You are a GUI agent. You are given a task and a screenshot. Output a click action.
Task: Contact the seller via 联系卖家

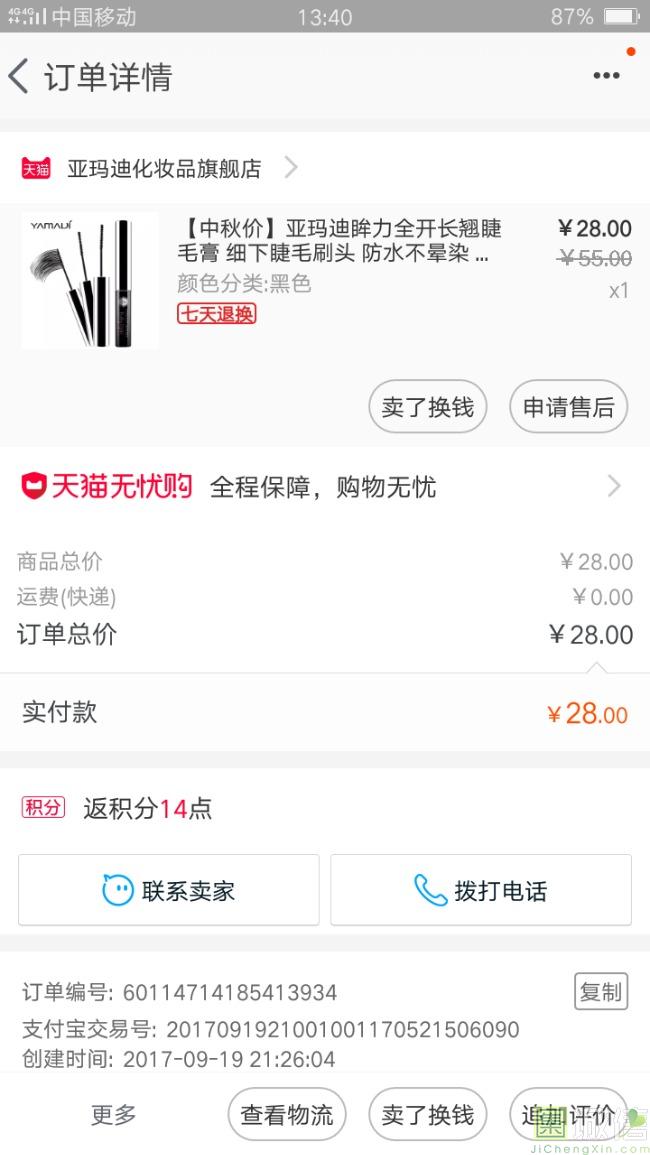pos(169,890)
